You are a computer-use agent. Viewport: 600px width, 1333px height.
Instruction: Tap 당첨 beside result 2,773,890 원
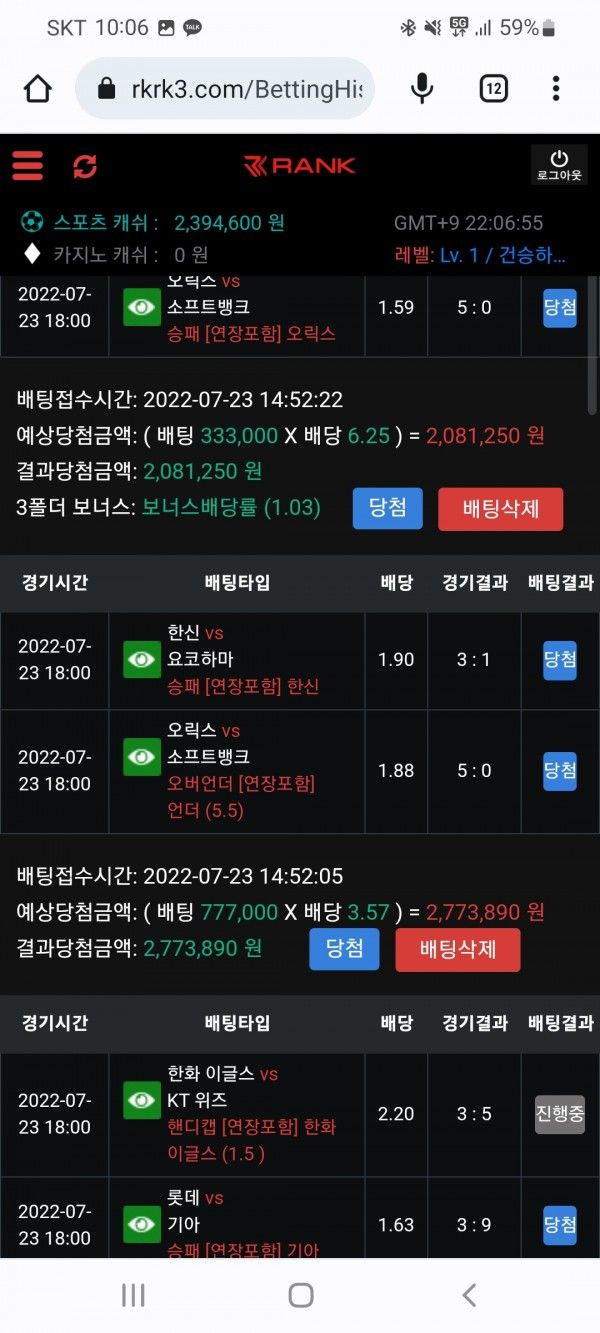click(344, 949)
